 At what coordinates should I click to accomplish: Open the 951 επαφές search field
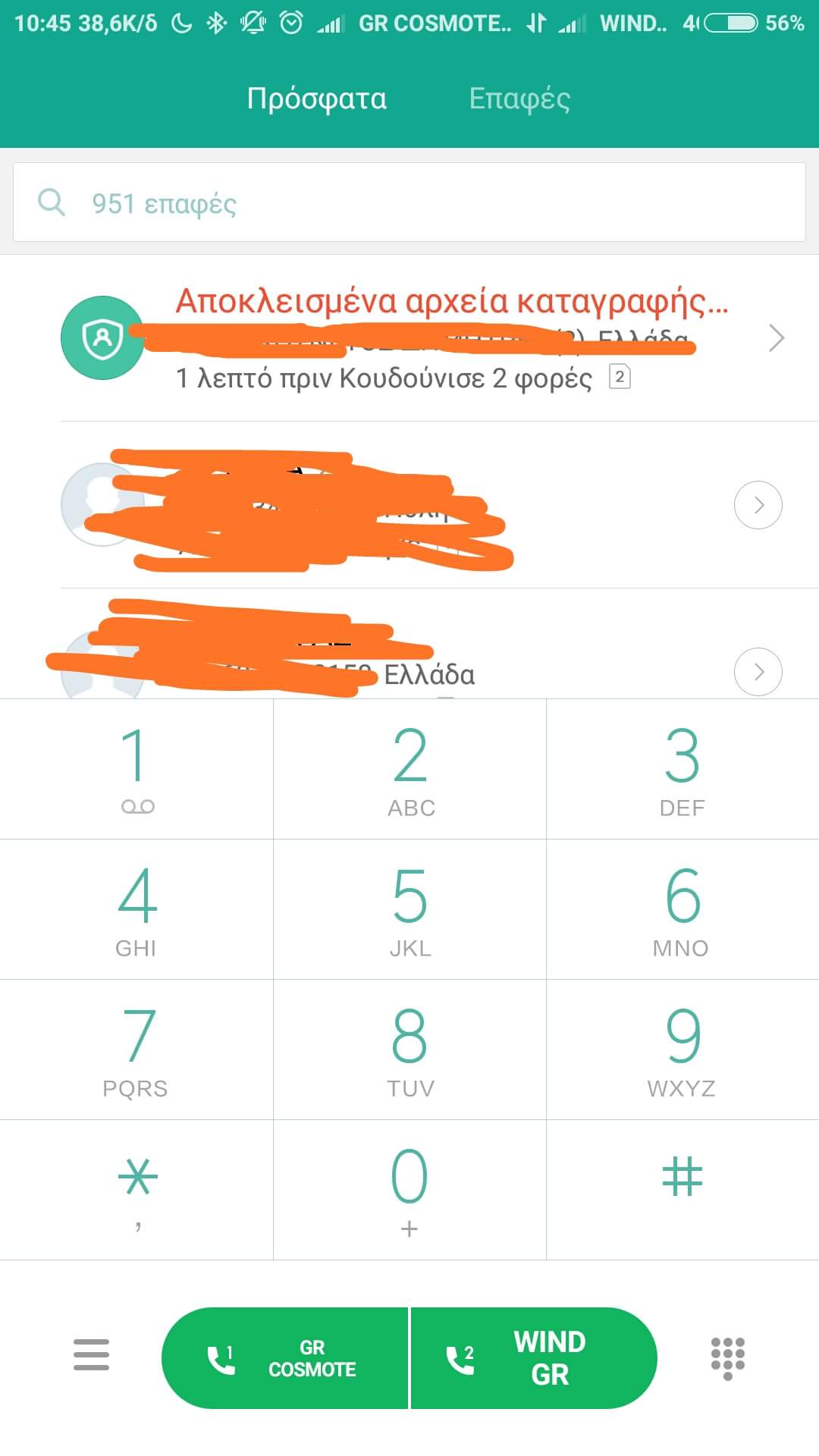coord(409,202)
